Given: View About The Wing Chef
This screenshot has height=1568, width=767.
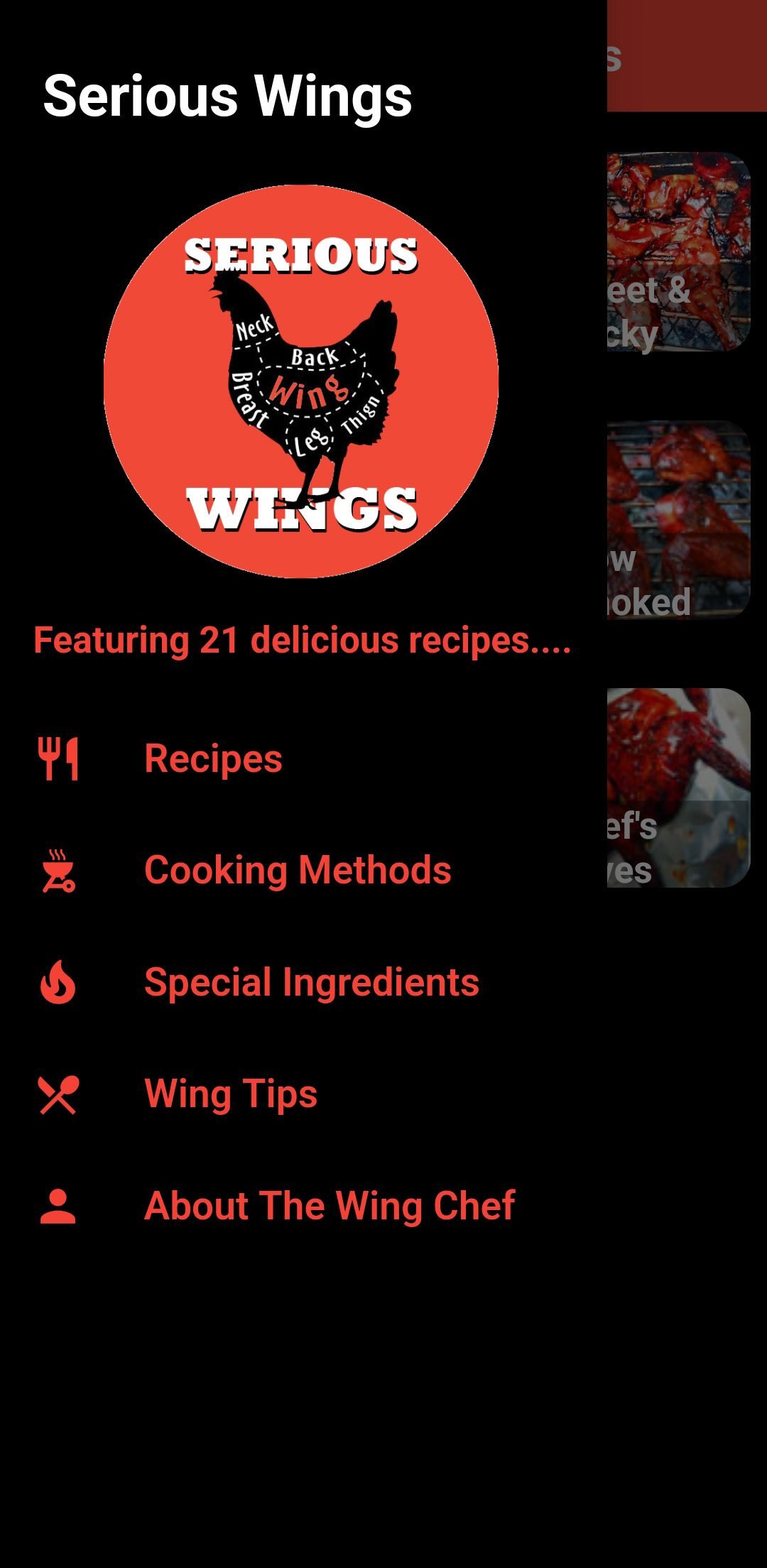Looking at the screenshot, I should [303, 1207].
